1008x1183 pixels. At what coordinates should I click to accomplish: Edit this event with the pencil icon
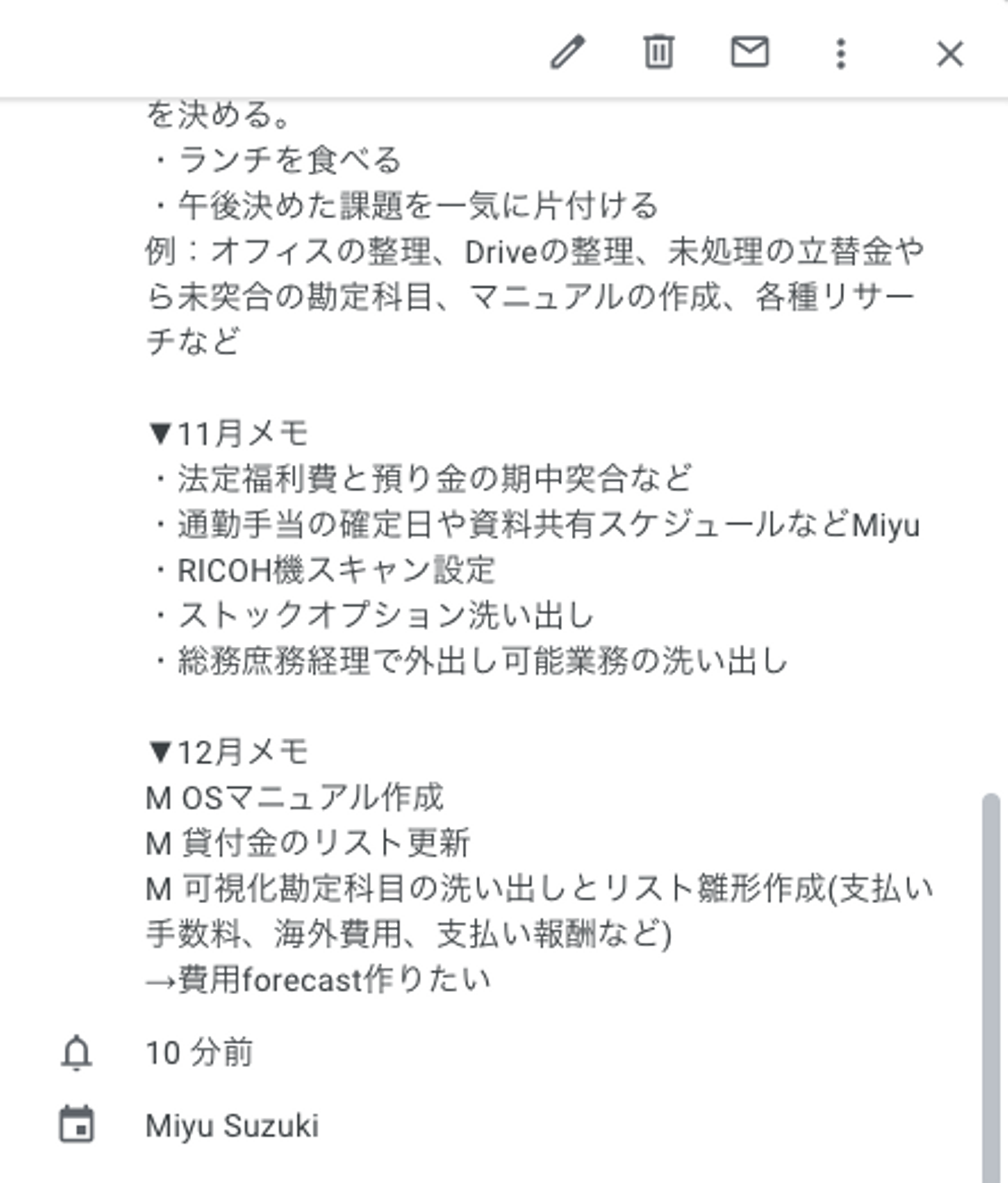pos(567,52)
